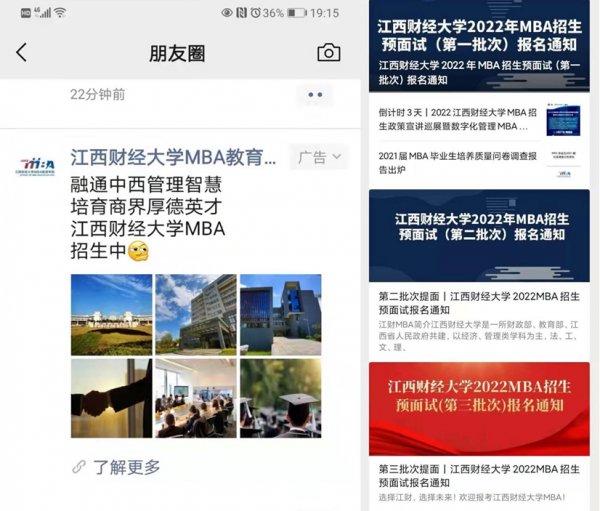Open the camera to post a moment
Screen dimensions: 600x511
tap(328, 53)
